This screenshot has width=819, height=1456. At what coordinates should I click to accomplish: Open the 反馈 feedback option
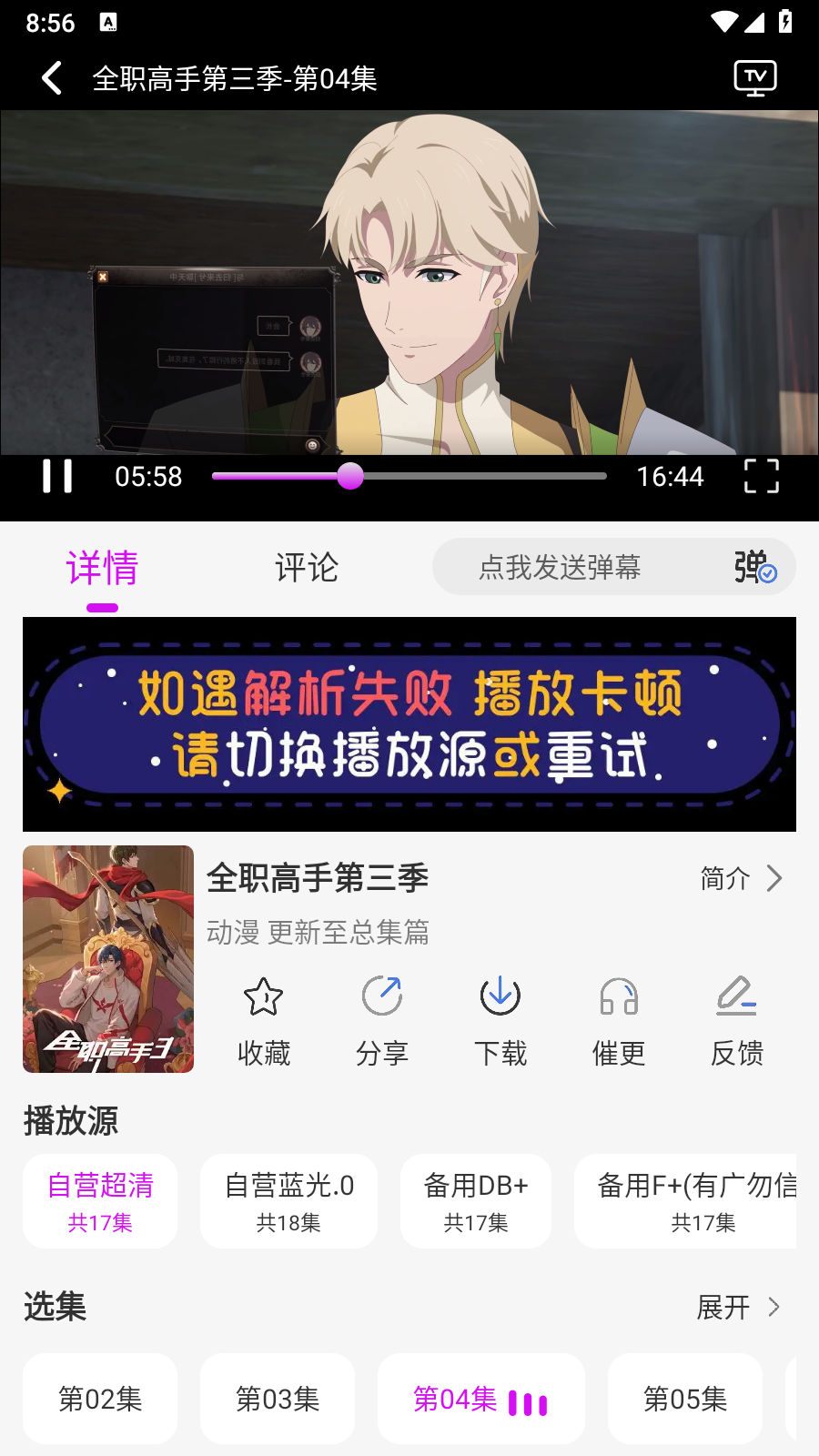click(x=736, y=1019)
